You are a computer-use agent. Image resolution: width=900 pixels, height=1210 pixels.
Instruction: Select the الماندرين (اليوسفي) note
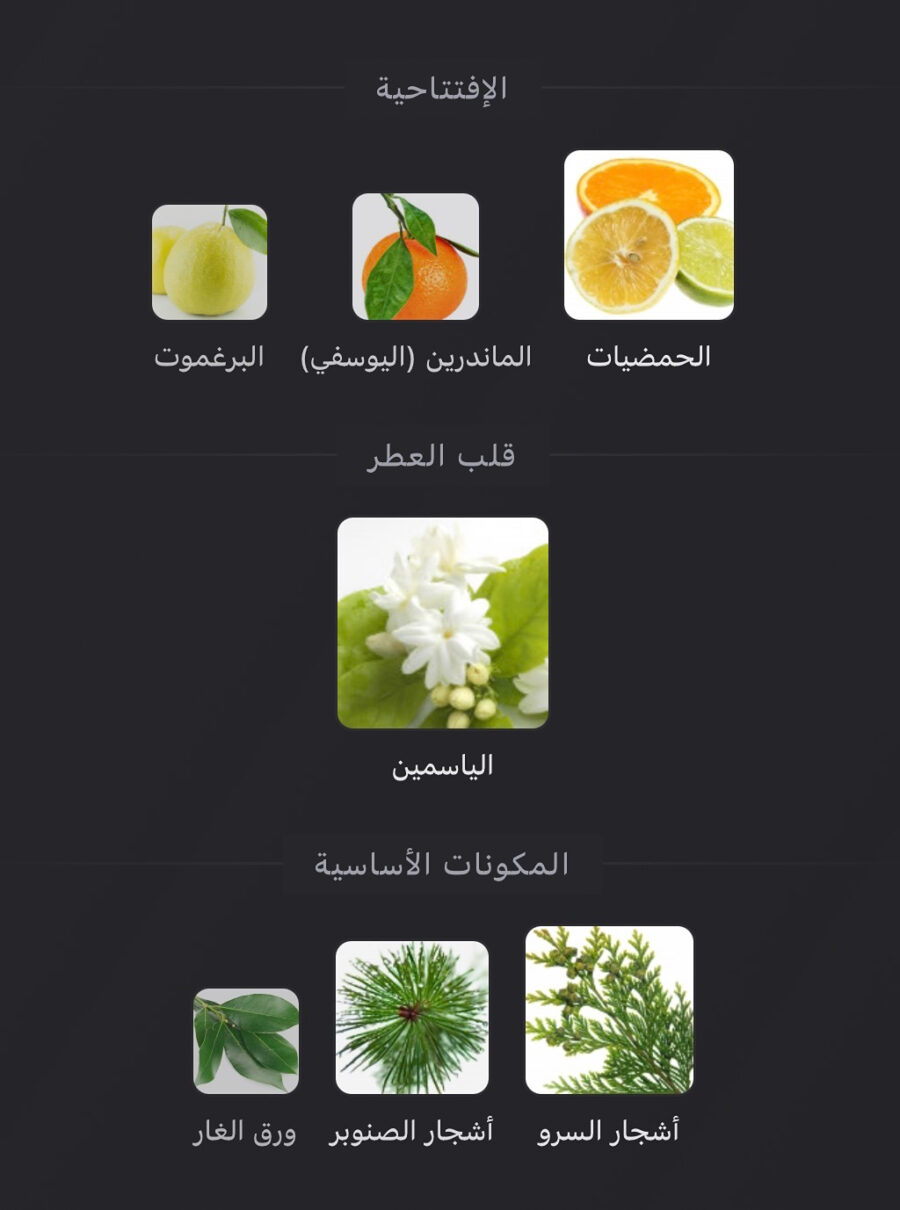click(x=416, y=257)
